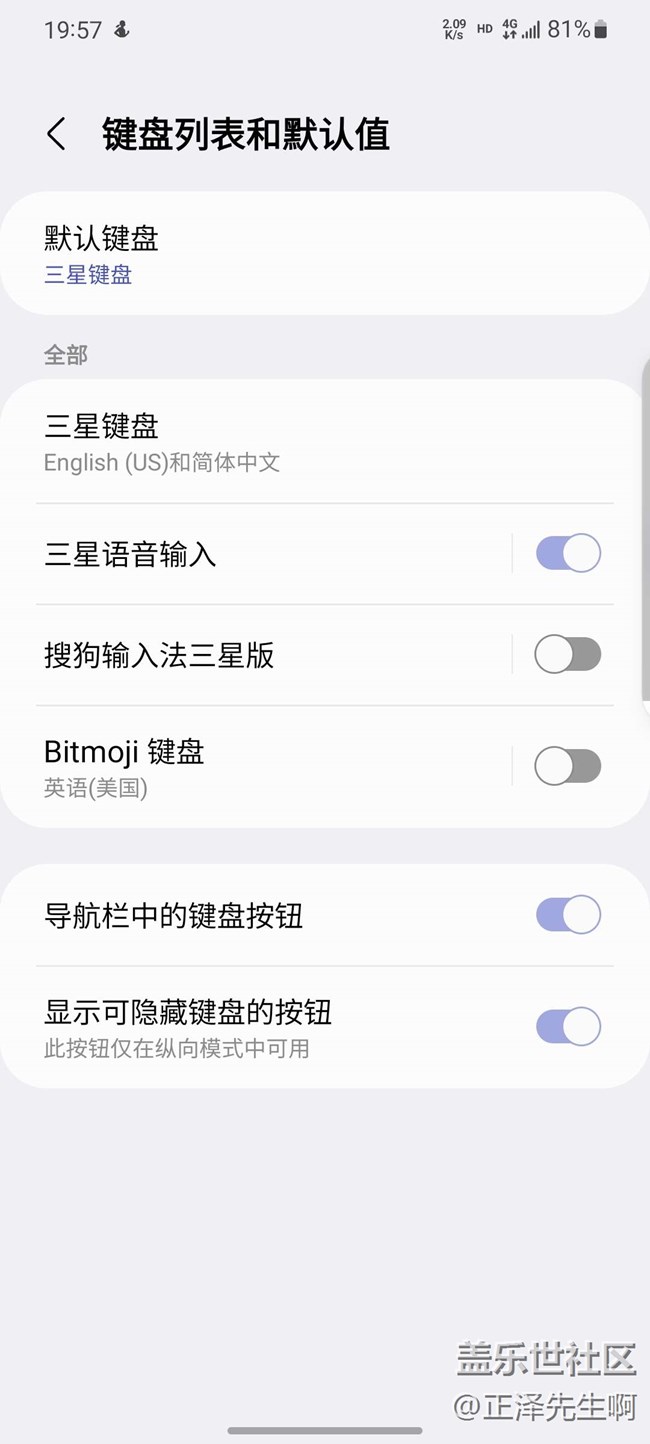650x1444 pixels.
Task: Enable 搜狗输入法三星版 keyboard
Action: click(568, 655)
